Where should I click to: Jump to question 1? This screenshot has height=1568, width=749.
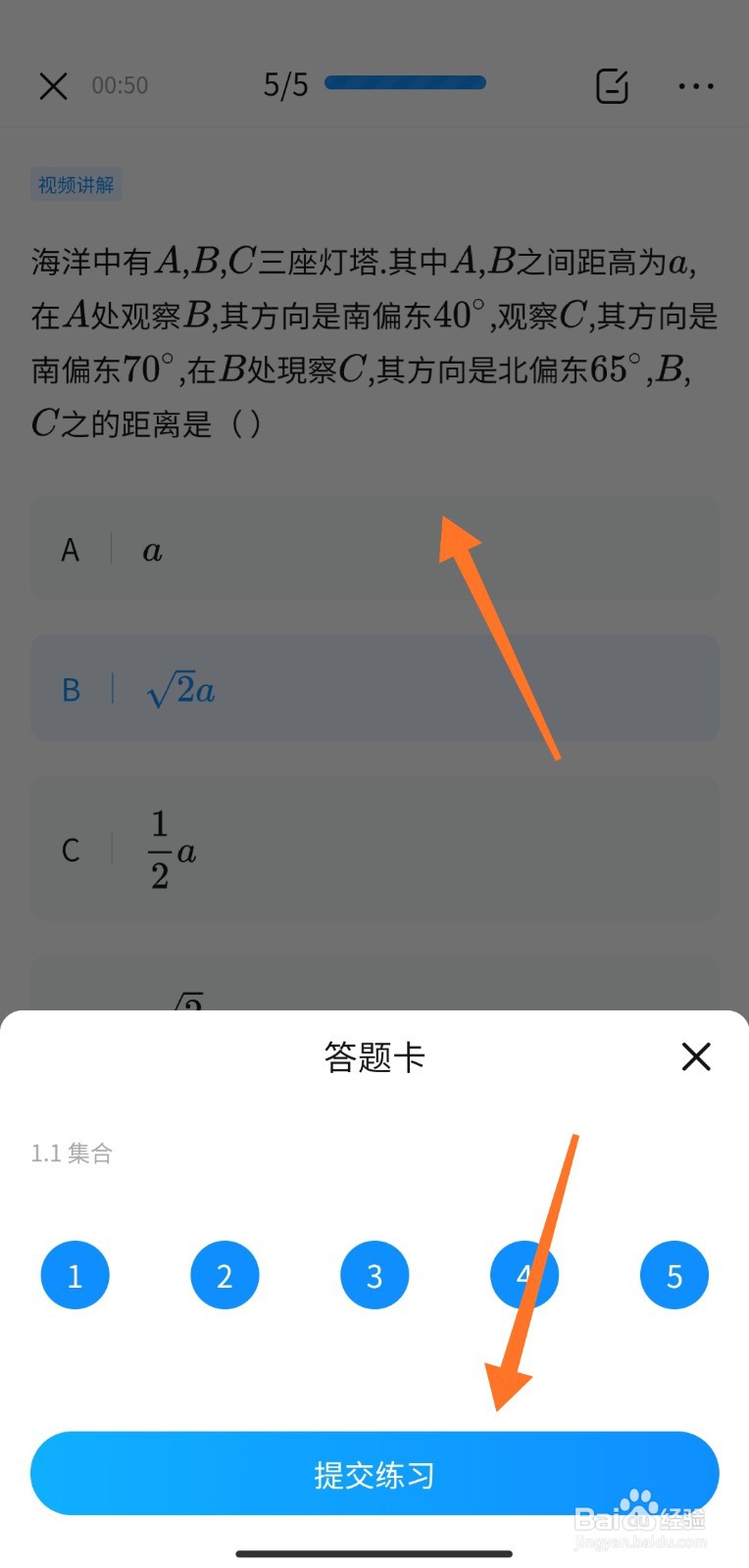[x=75, y=1274]
